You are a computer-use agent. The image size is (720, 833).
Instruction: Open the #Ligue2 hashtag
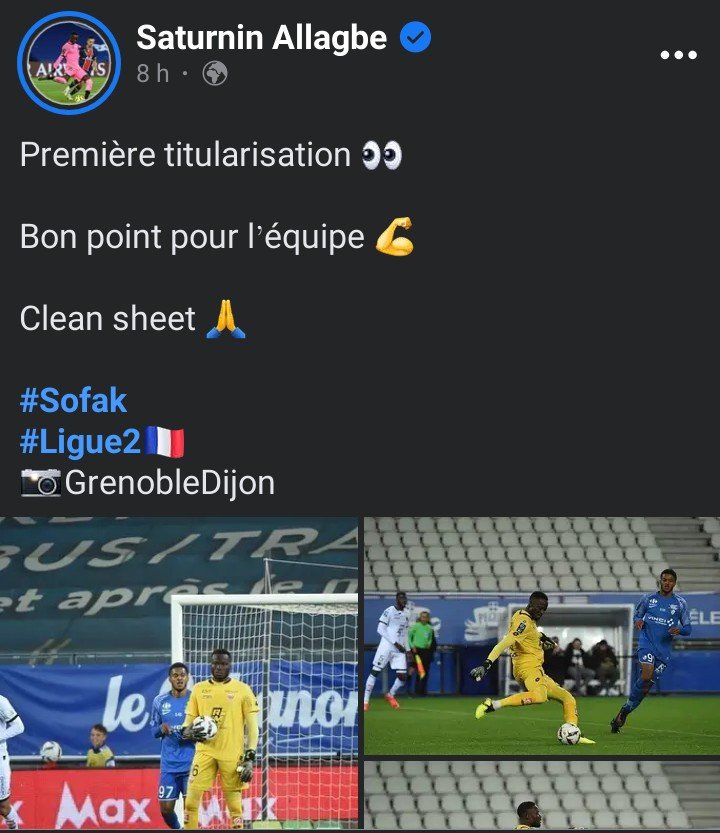[82, 442]
